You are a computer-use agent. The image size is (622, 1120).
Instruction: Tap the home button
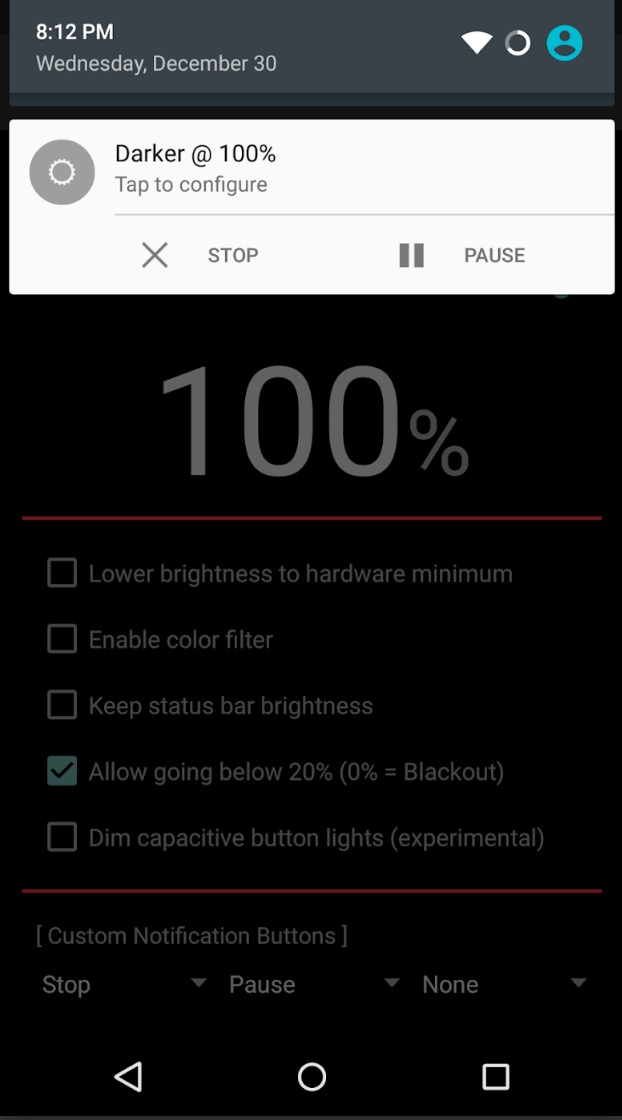click(311, 1076)
